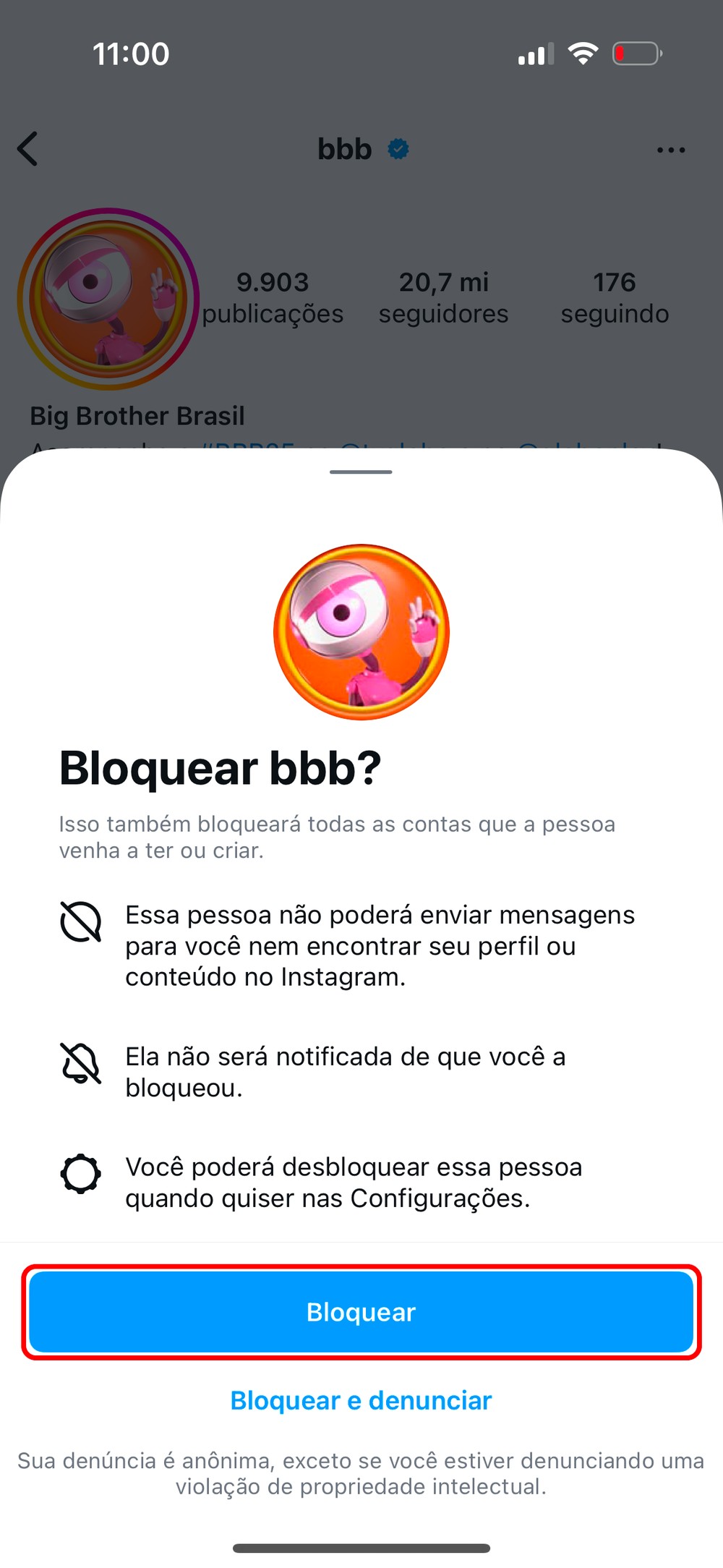Confirm with the blue Bloquear button
The height and width of the screenshot is (1568, 723).
(x=361, y=1312)
